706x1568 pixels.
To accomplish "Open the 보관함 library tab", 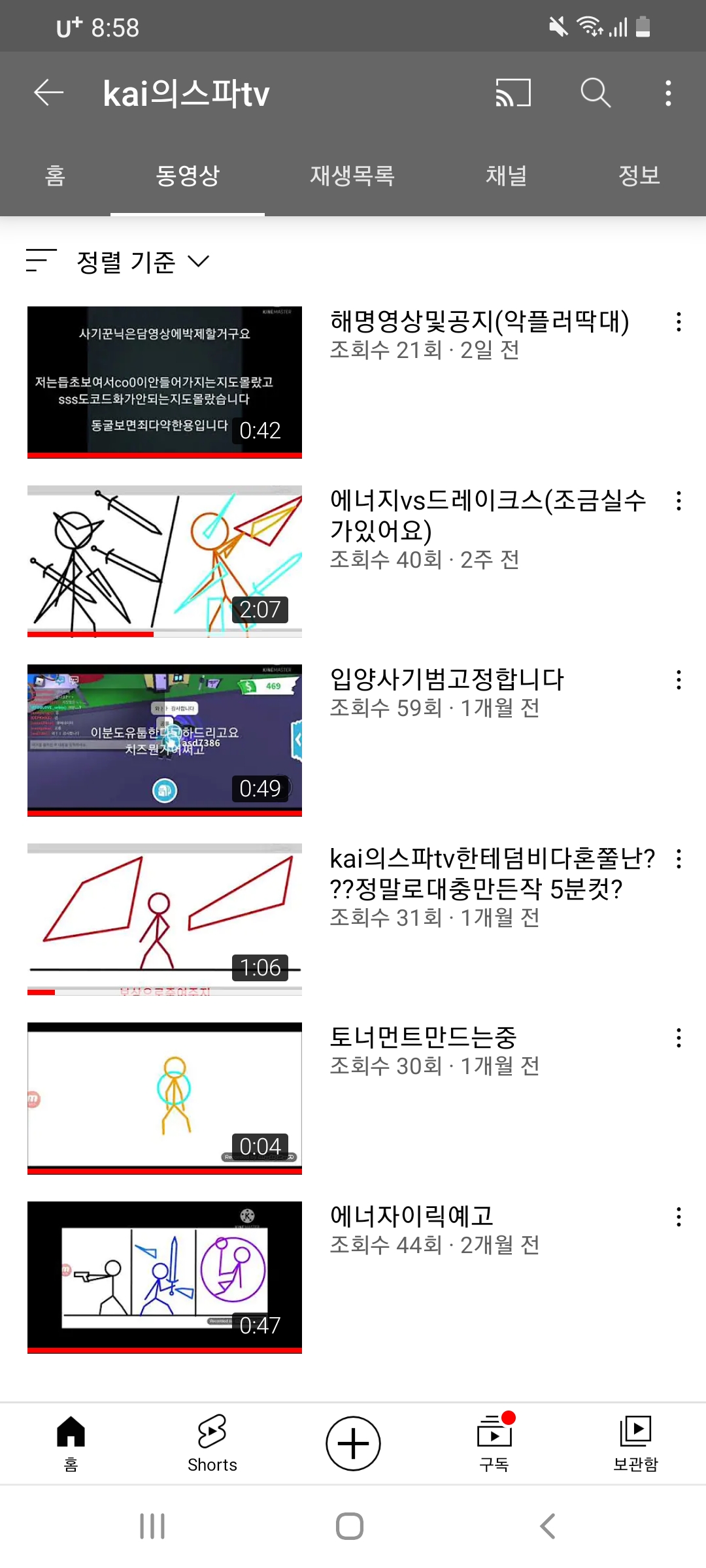I will click(x=635, y=1444).
